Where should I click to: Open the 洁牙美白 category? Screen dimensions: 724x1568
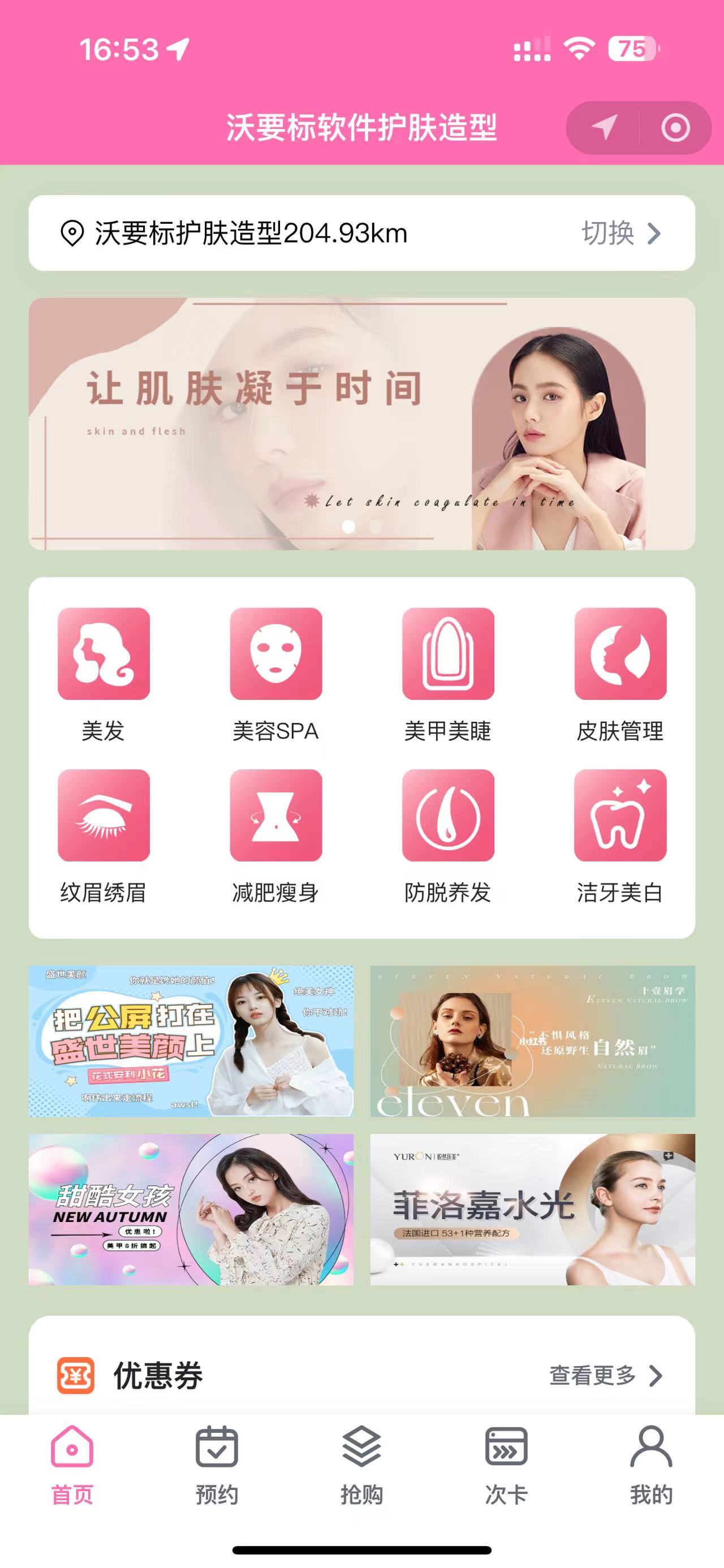[x=620, y=835]
